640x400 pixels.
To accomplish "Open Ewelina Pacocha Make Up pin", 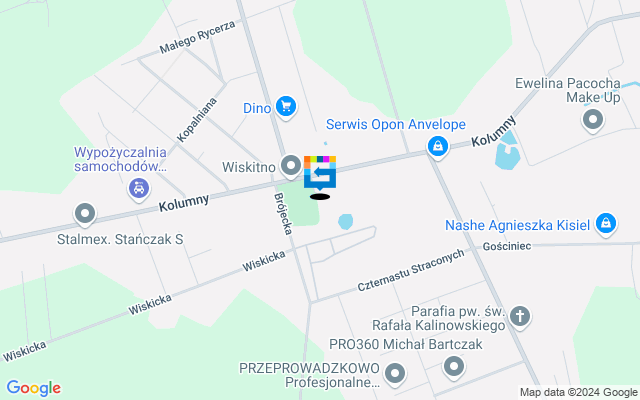I will coord(592,121).
